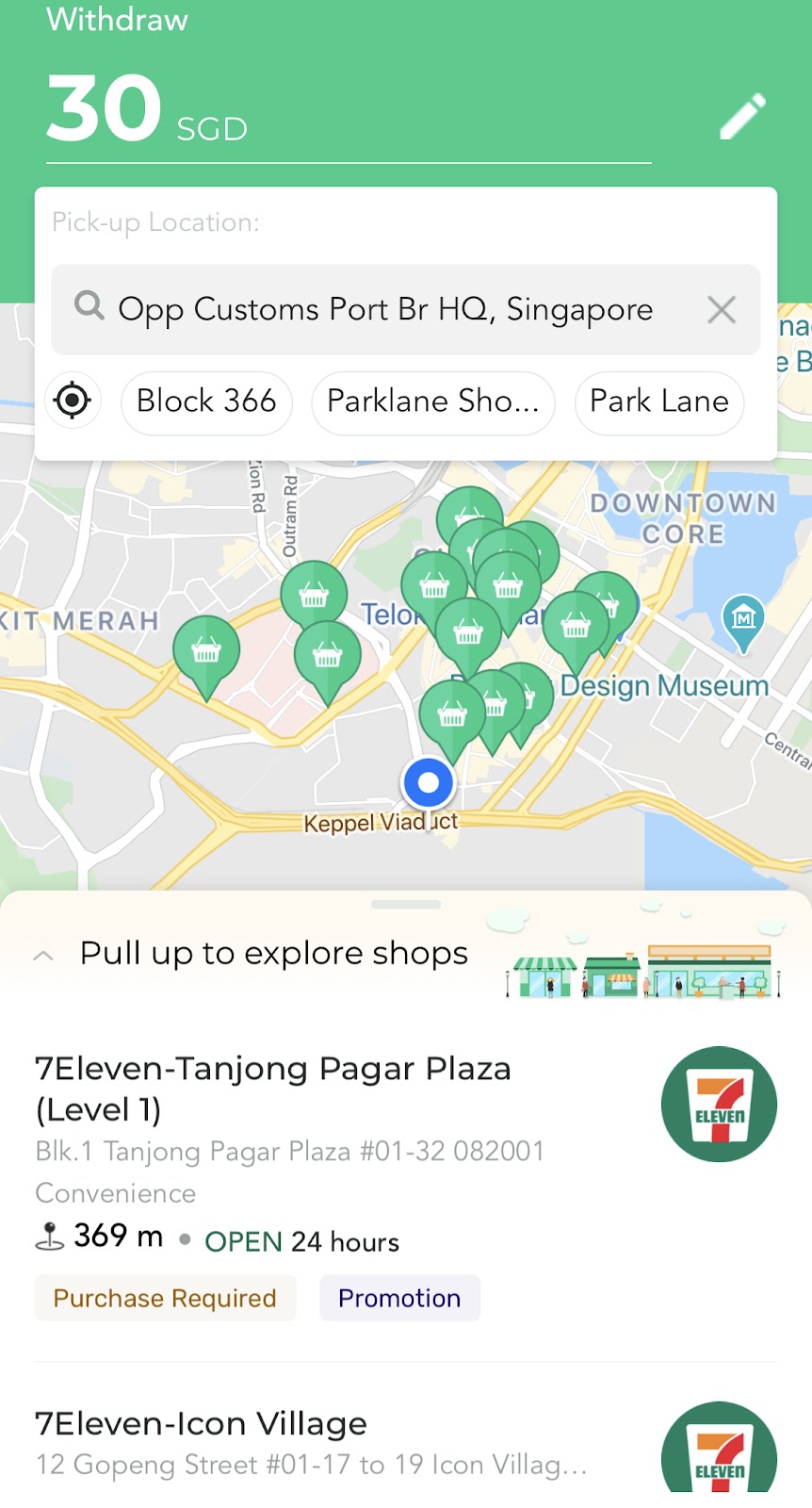Screen dimensions: 812x1508
Task: Choose the Parklane Sho... location chip
Action: pos(432,402)
